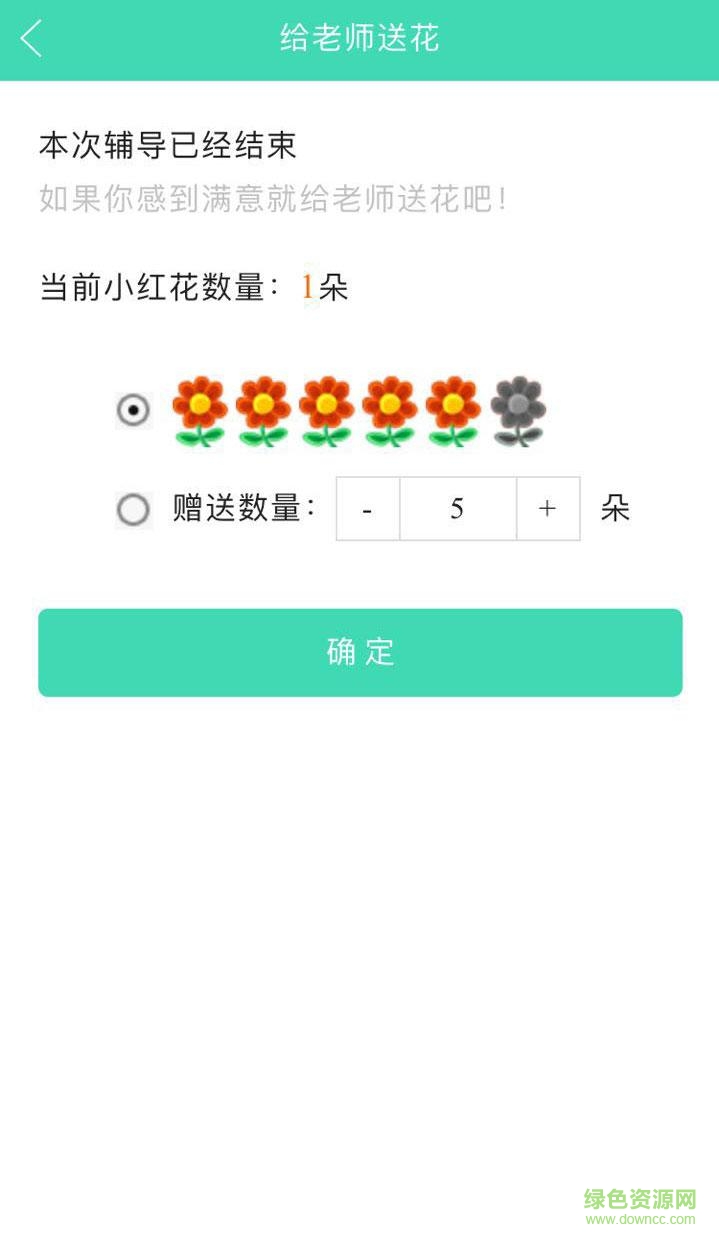719x1238 pixels.
Task: Select the 赠送数量 radio option
Action: (x=133, y=510)
